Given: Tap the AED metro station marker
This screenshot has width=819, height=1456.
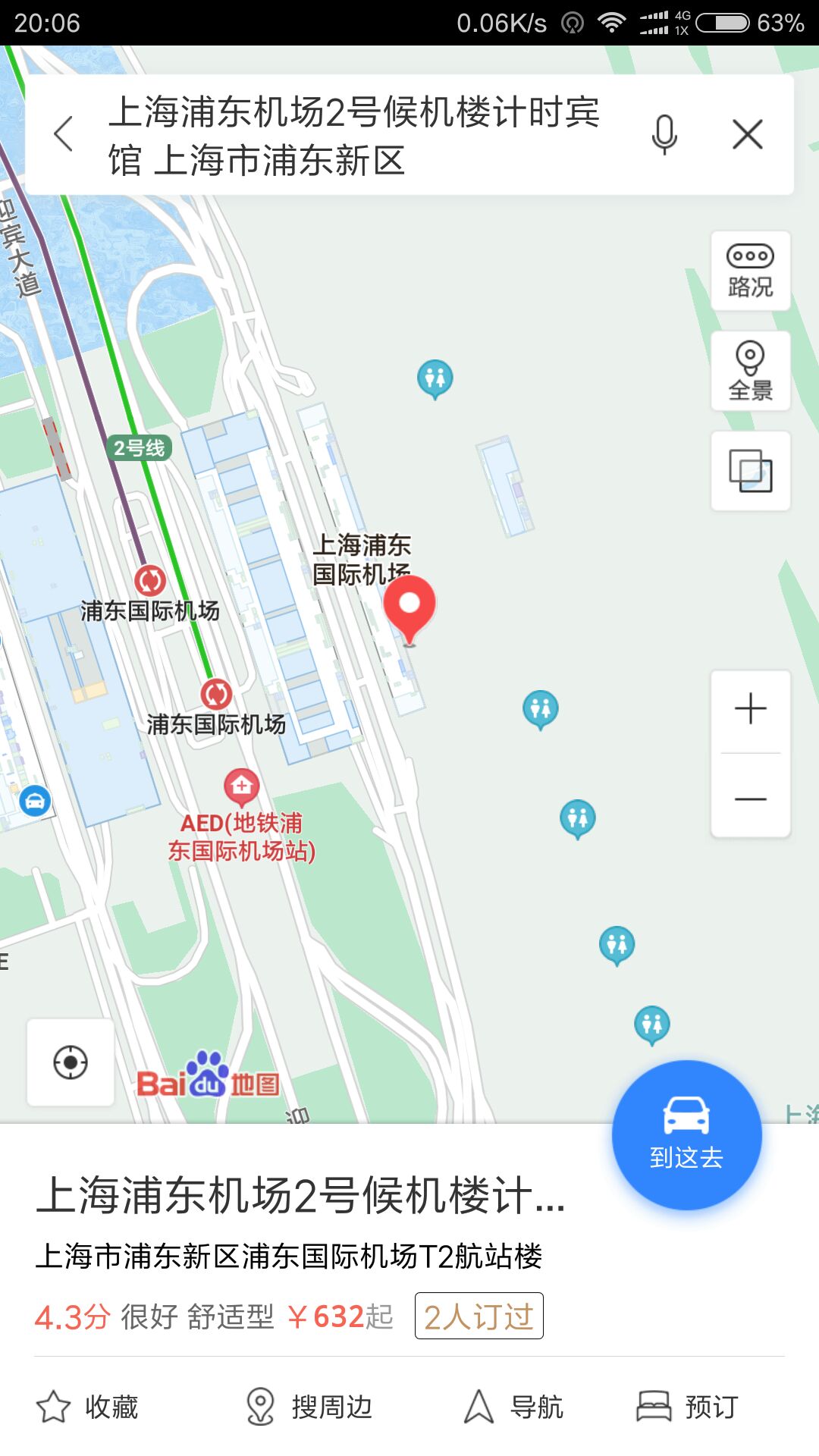Looking at the screenshot, I should point(242,787).
